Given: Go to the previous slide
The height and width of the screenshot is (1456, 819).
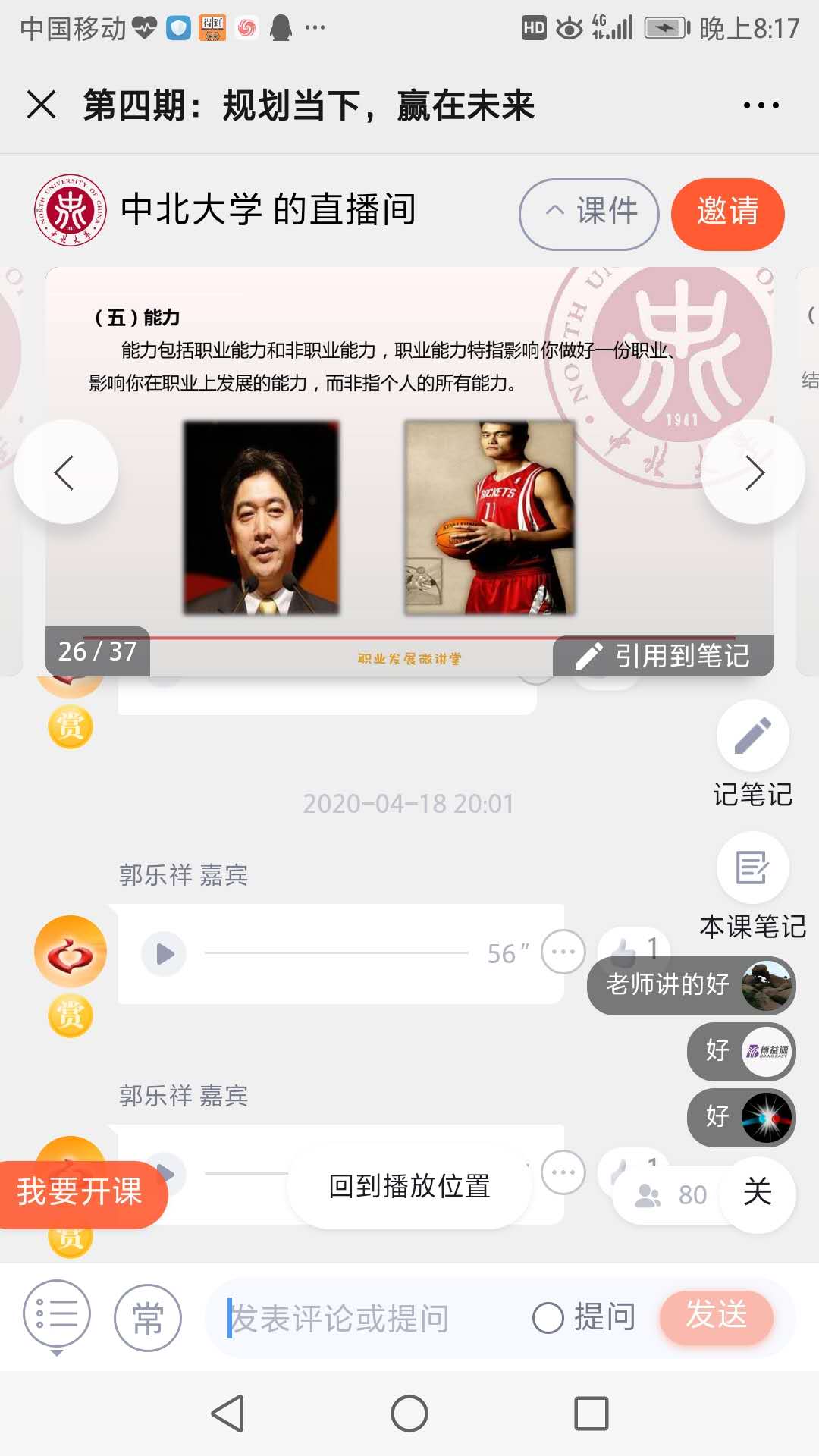Looking at the screenshot, I should pos(66,472).
